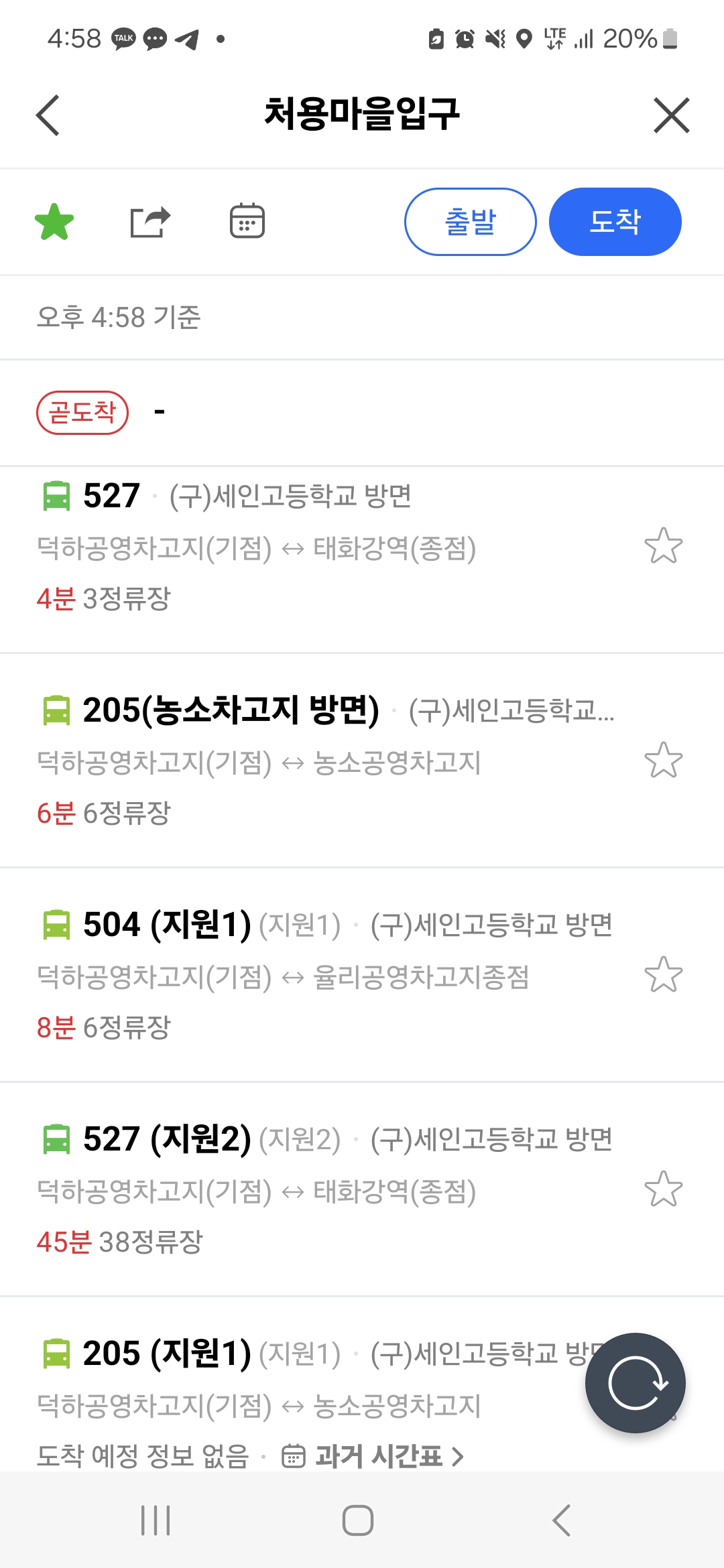The image size is (724, 1568).
Task: Set this stop as 도착
Action: 615,222
